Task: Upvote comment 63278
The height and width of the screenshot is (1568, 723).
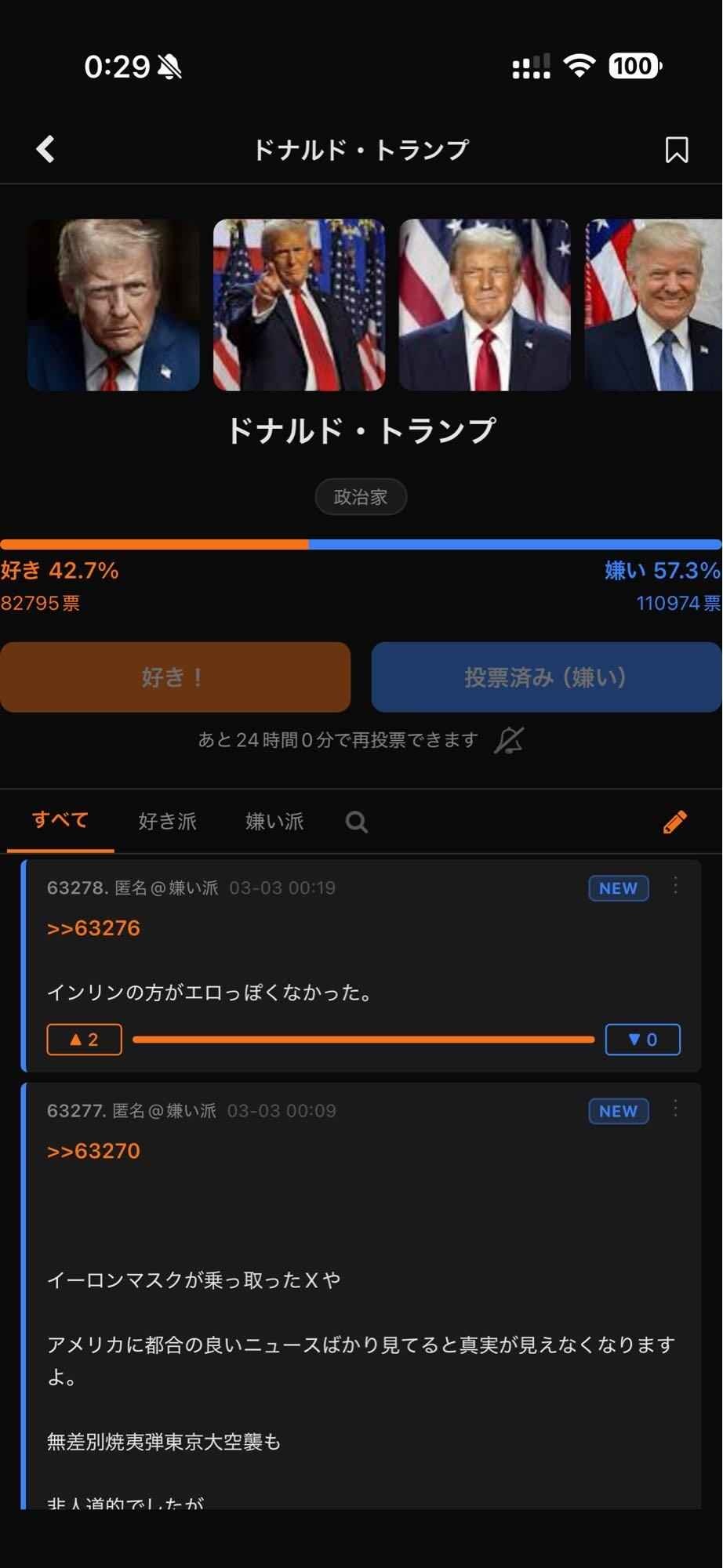Action: pyautogui.click(x=84, y=1040)
